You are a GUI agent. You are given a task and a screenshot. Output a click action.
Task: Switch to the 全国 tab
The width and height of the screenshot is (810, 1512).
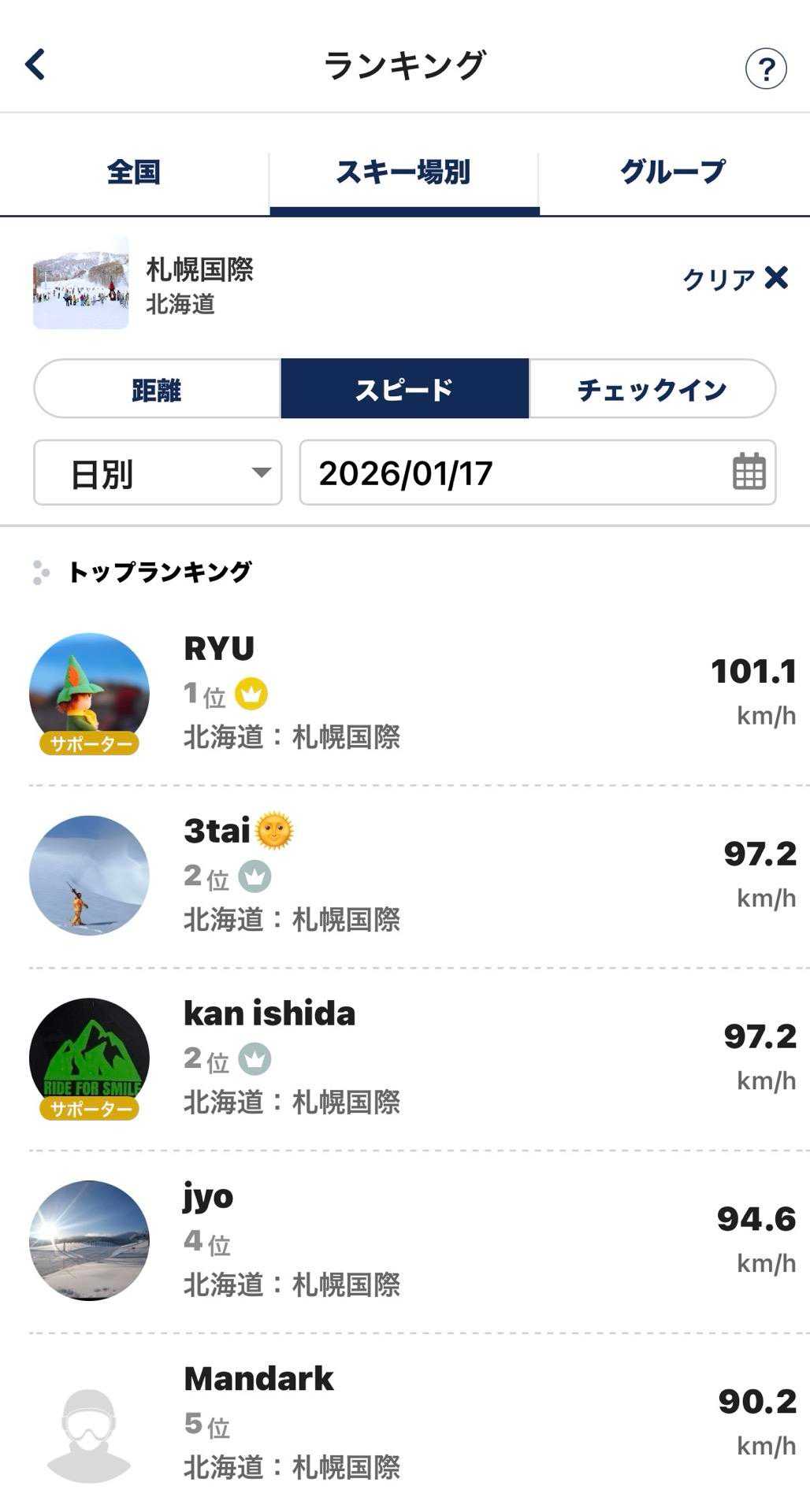pos(134,172)
